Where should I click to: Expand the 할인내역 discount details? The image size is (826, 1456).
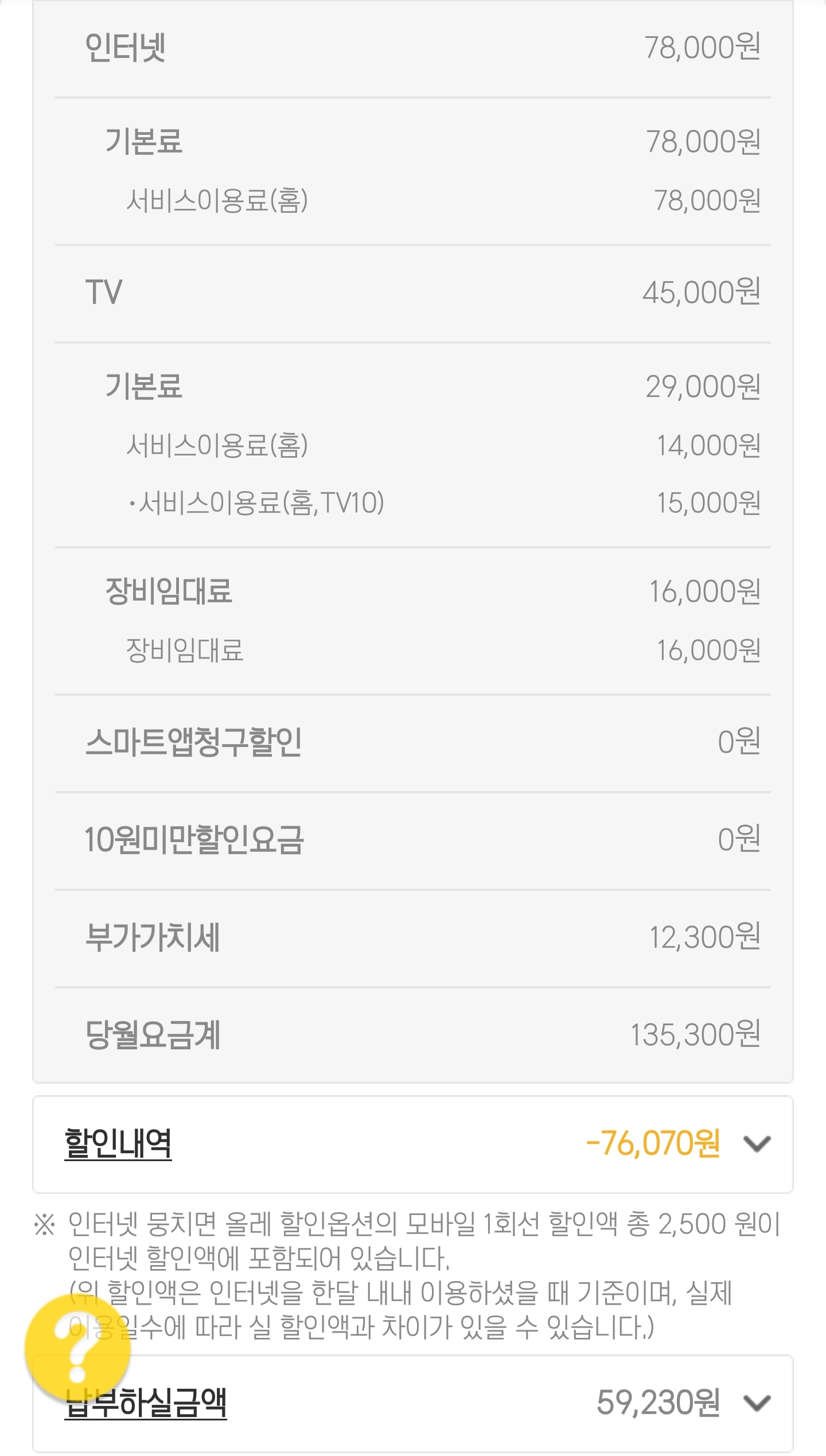[757, 1144]
